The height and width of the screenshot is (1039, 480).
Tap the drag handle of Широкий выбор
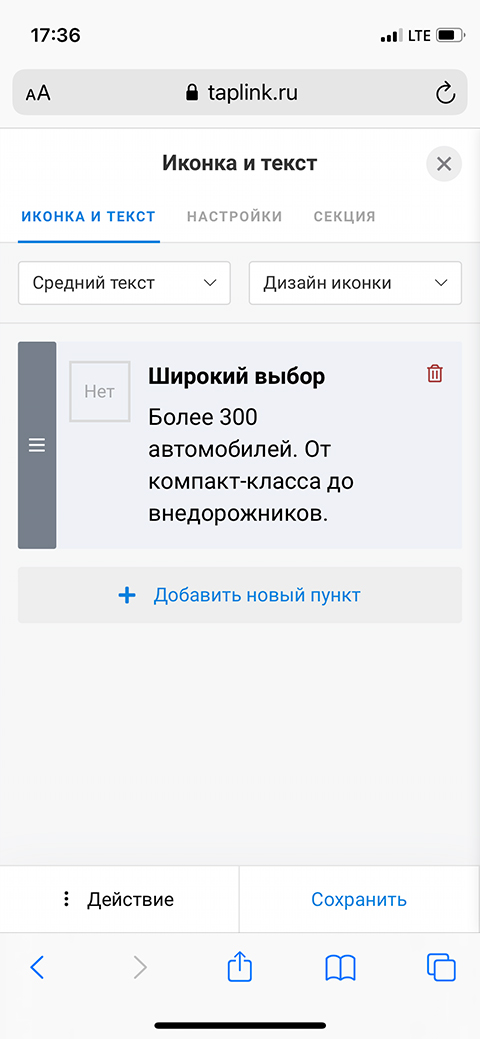pyautogui.click(x=37, y=445)
